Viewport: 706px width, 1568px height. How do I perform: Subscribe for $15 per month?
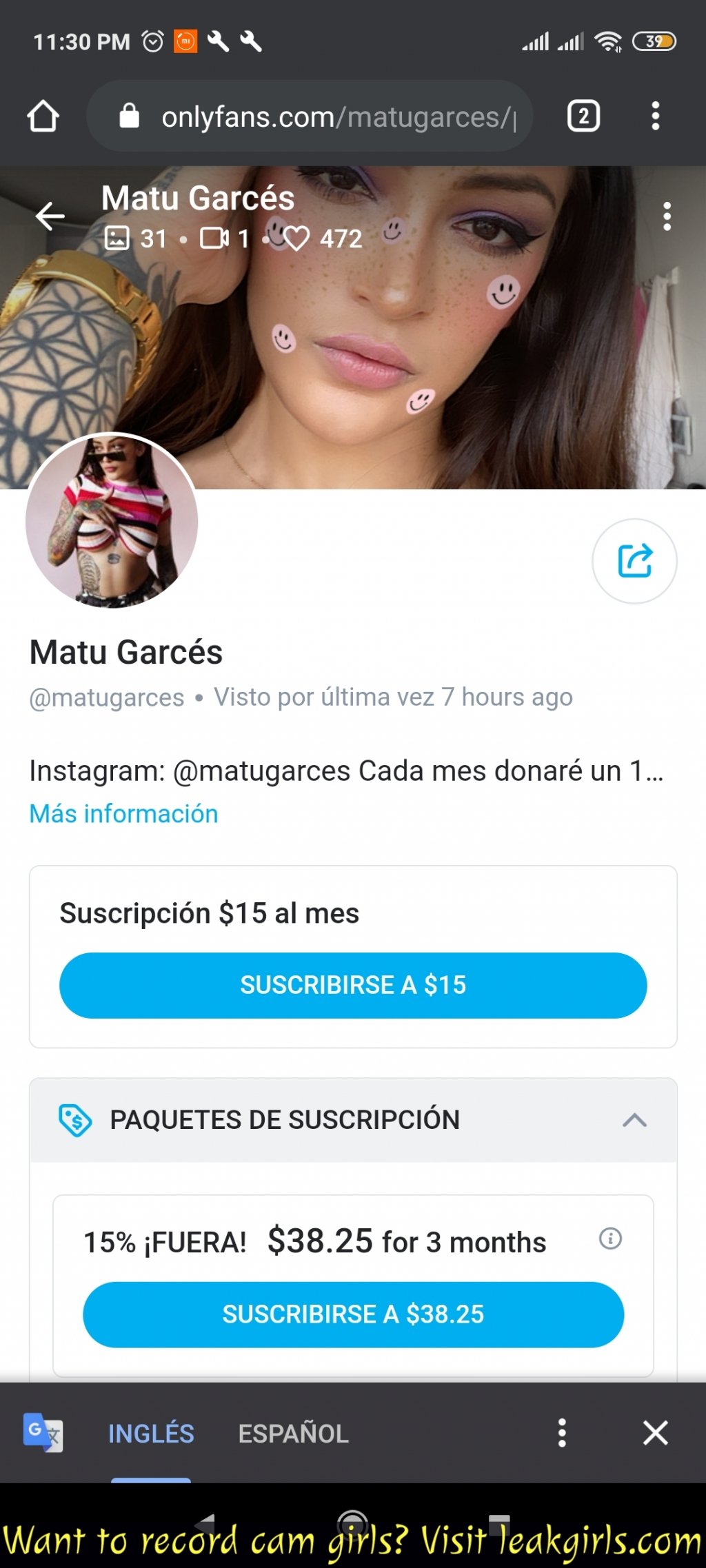[353, 985]
